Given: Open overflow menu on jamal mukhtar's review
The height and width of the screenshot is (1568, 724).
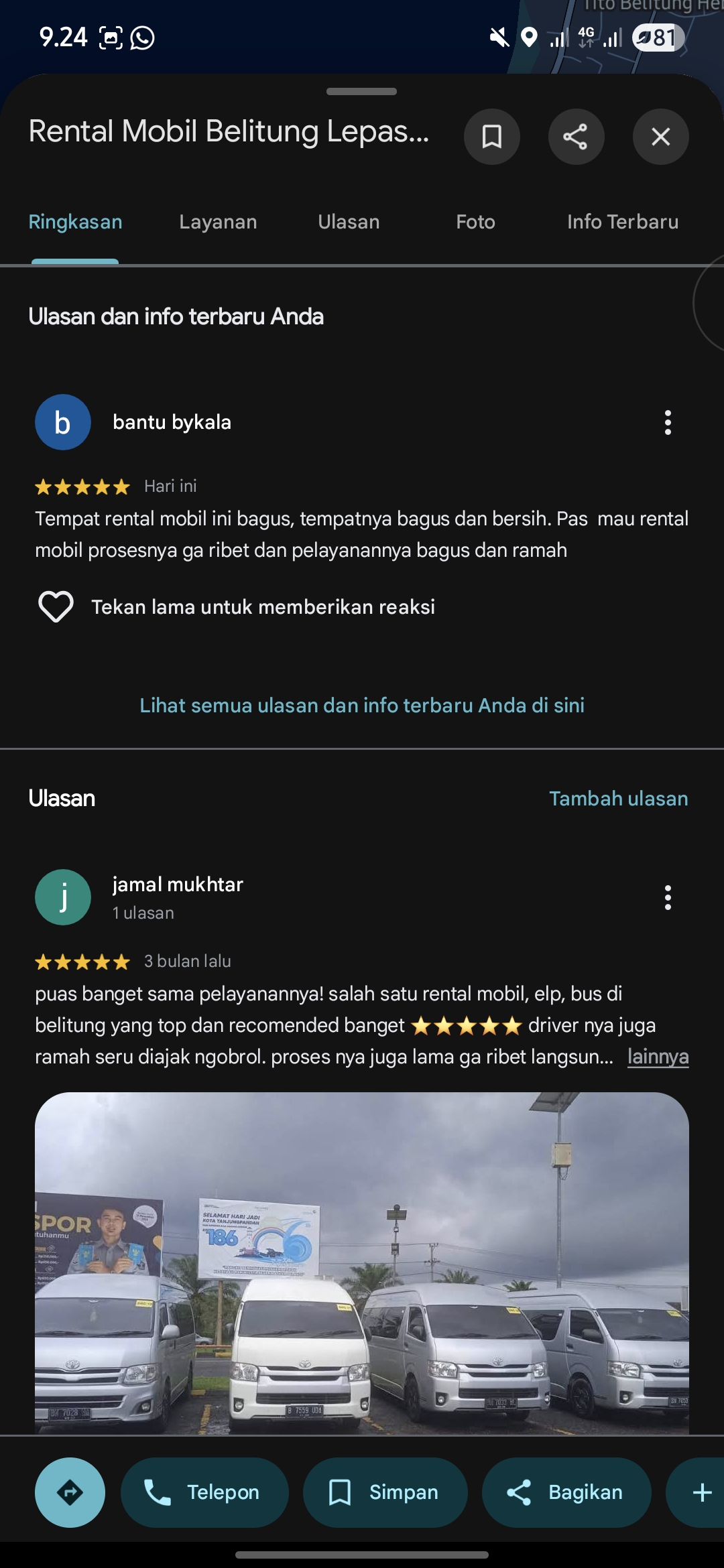Looking at the screenshot, I should tap(668, 898).
